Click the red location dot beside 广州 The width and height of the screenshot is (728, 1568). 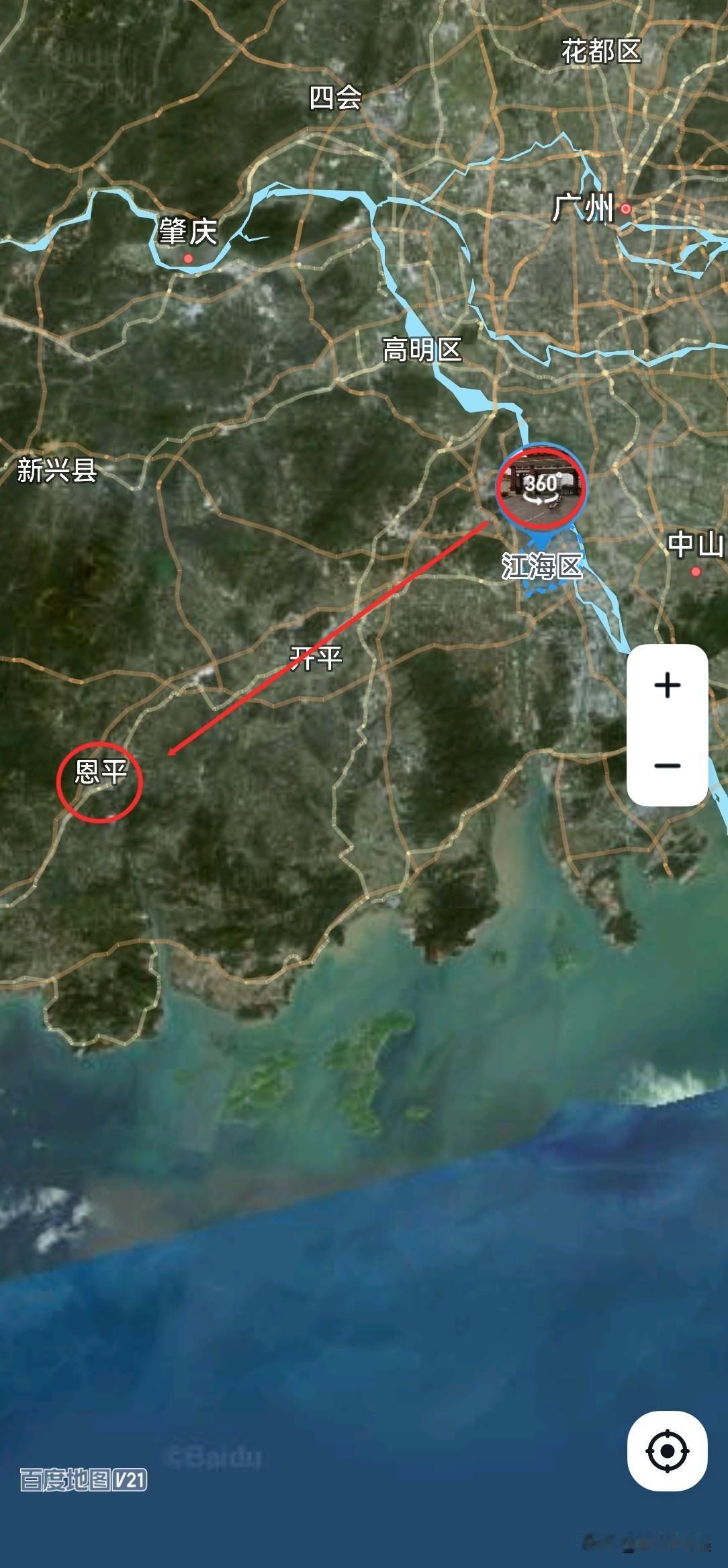click(x=625, y=208)
